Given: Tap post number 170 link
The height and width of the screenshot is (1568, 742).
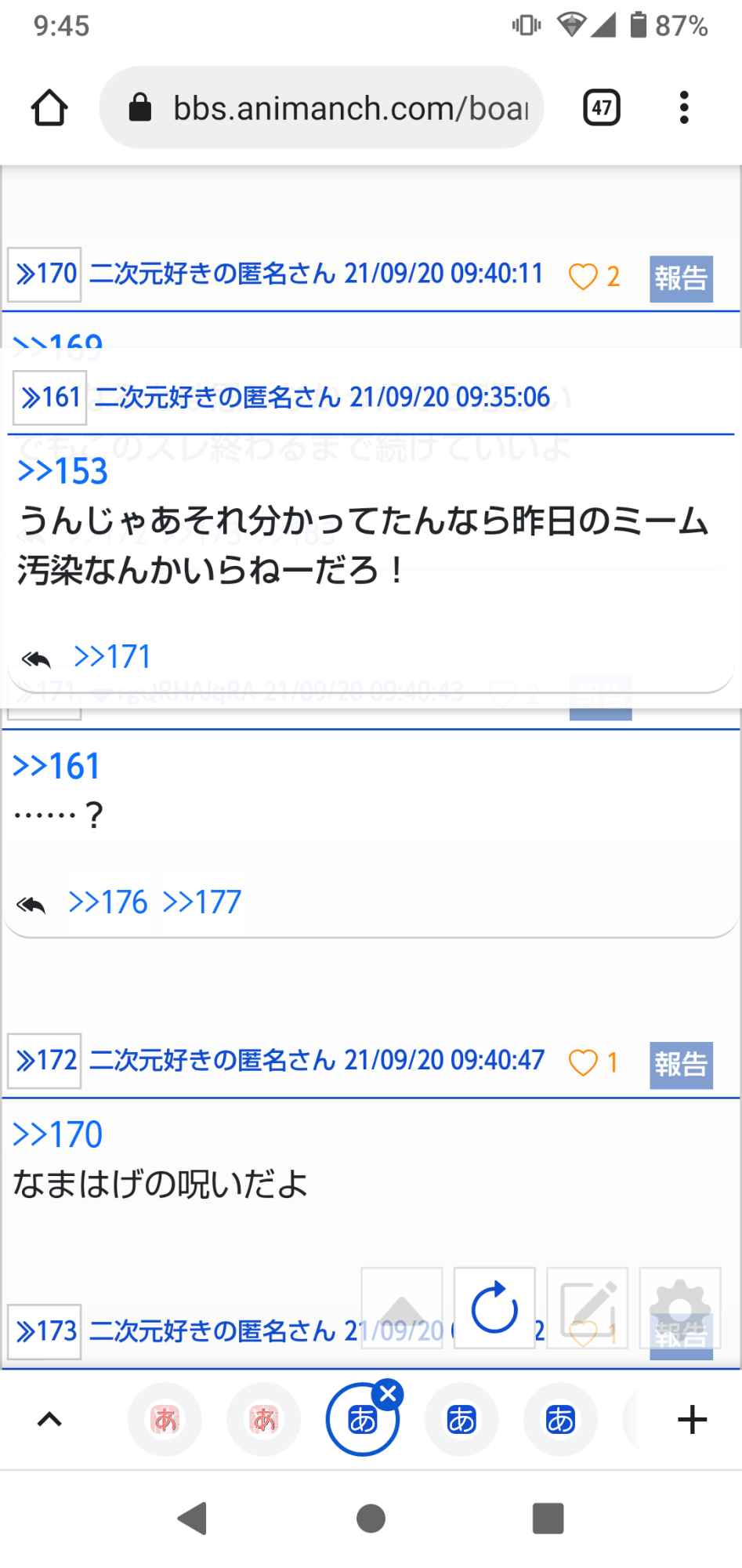Looking at the screenshot, I should 45,274.
